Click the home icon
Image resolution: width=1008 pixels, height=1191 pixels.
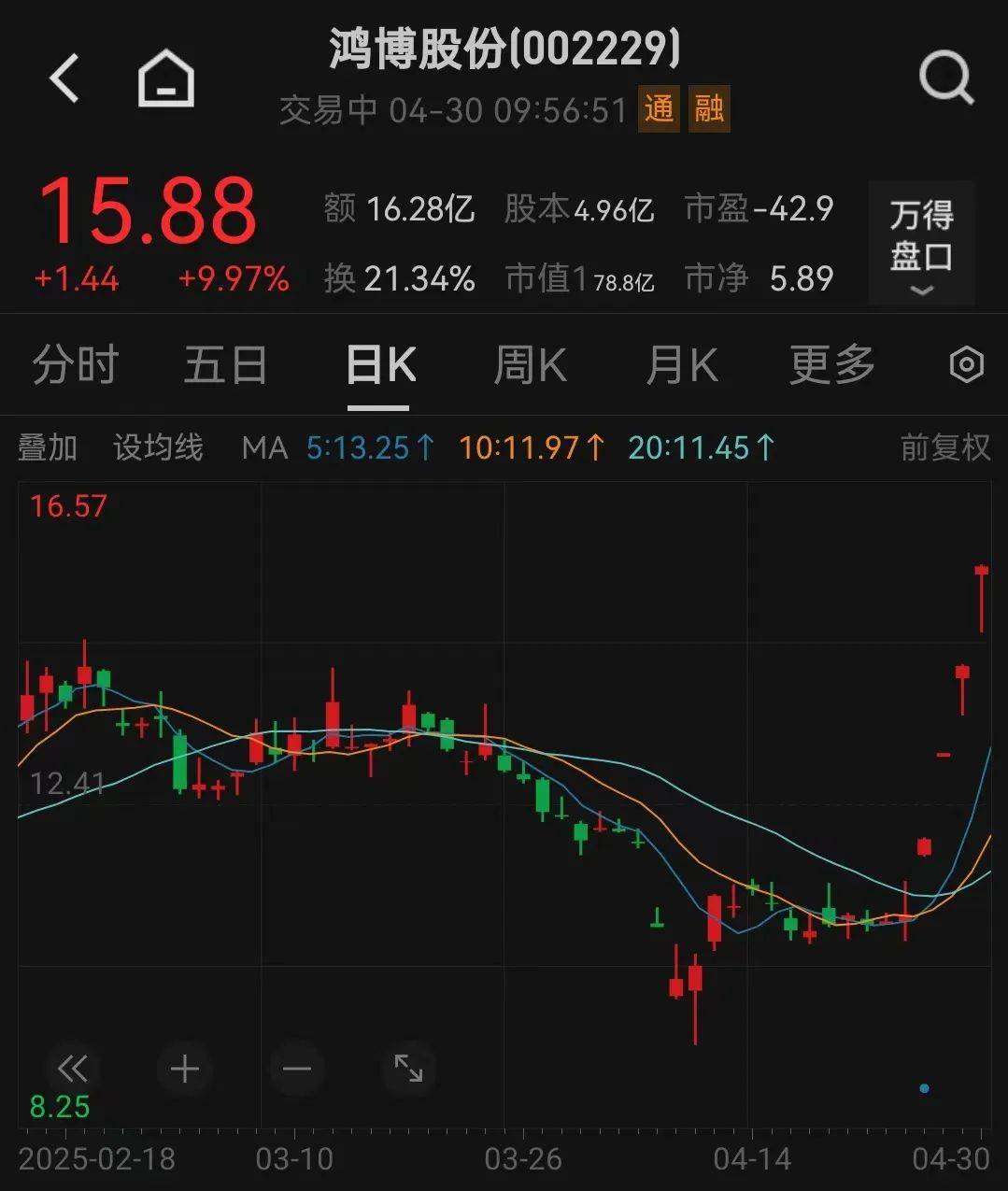[164, 78]
